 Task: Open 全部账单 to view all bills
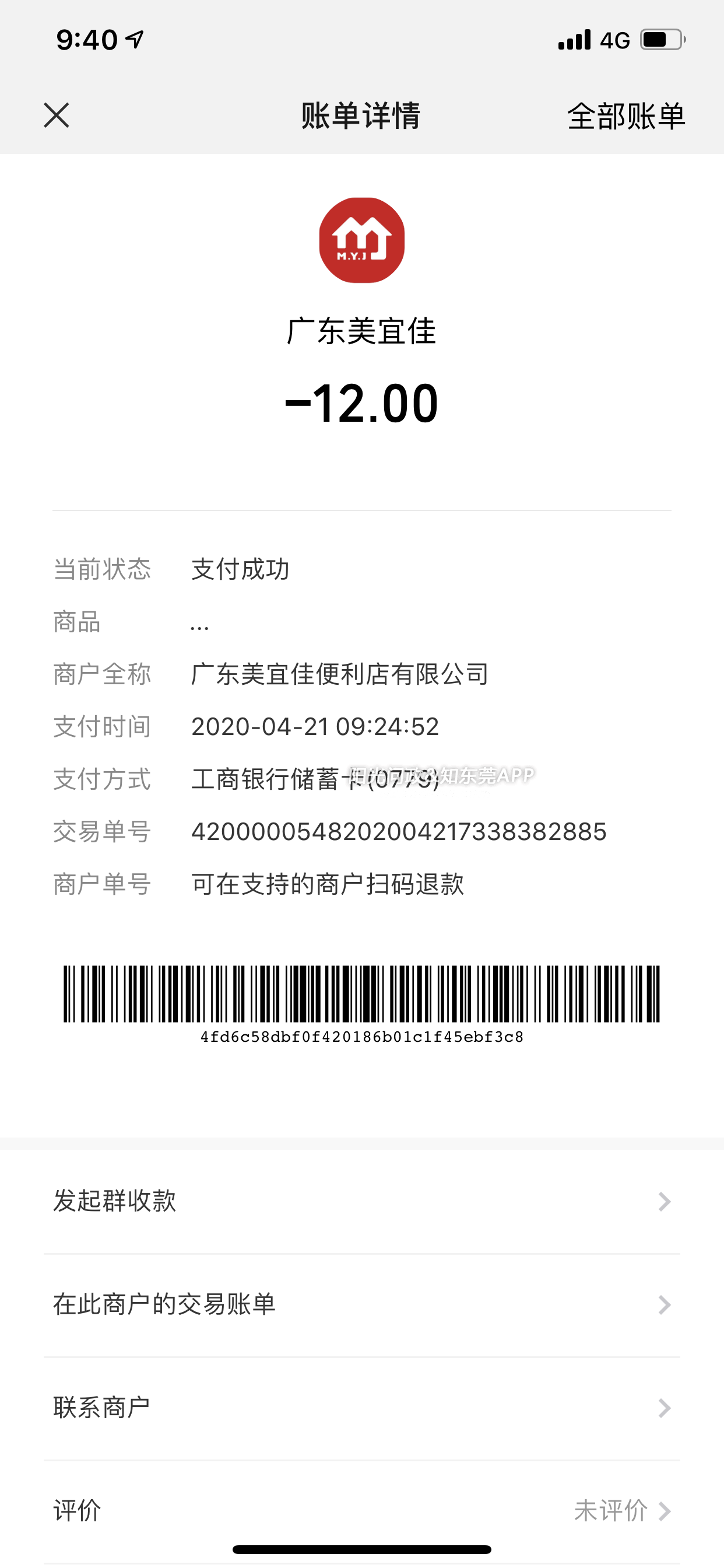click(625, 116)
